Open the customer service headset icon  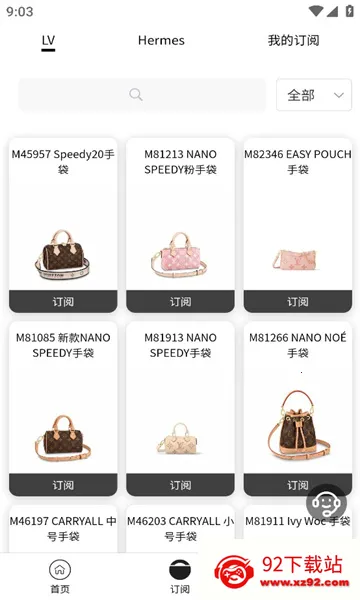(x=326, y=502)
